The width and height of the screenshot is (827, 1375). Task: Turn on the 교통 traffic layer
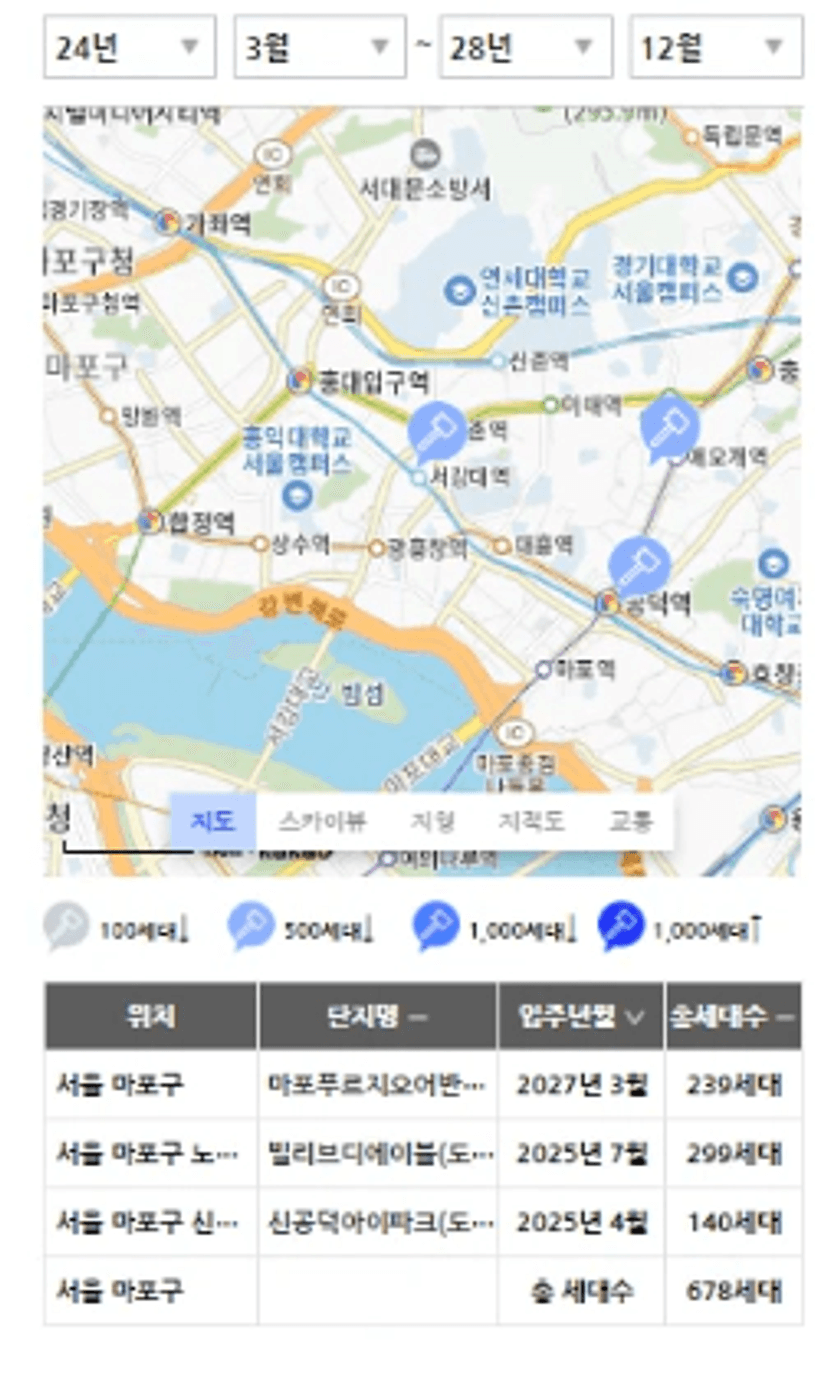pos(630,822)
